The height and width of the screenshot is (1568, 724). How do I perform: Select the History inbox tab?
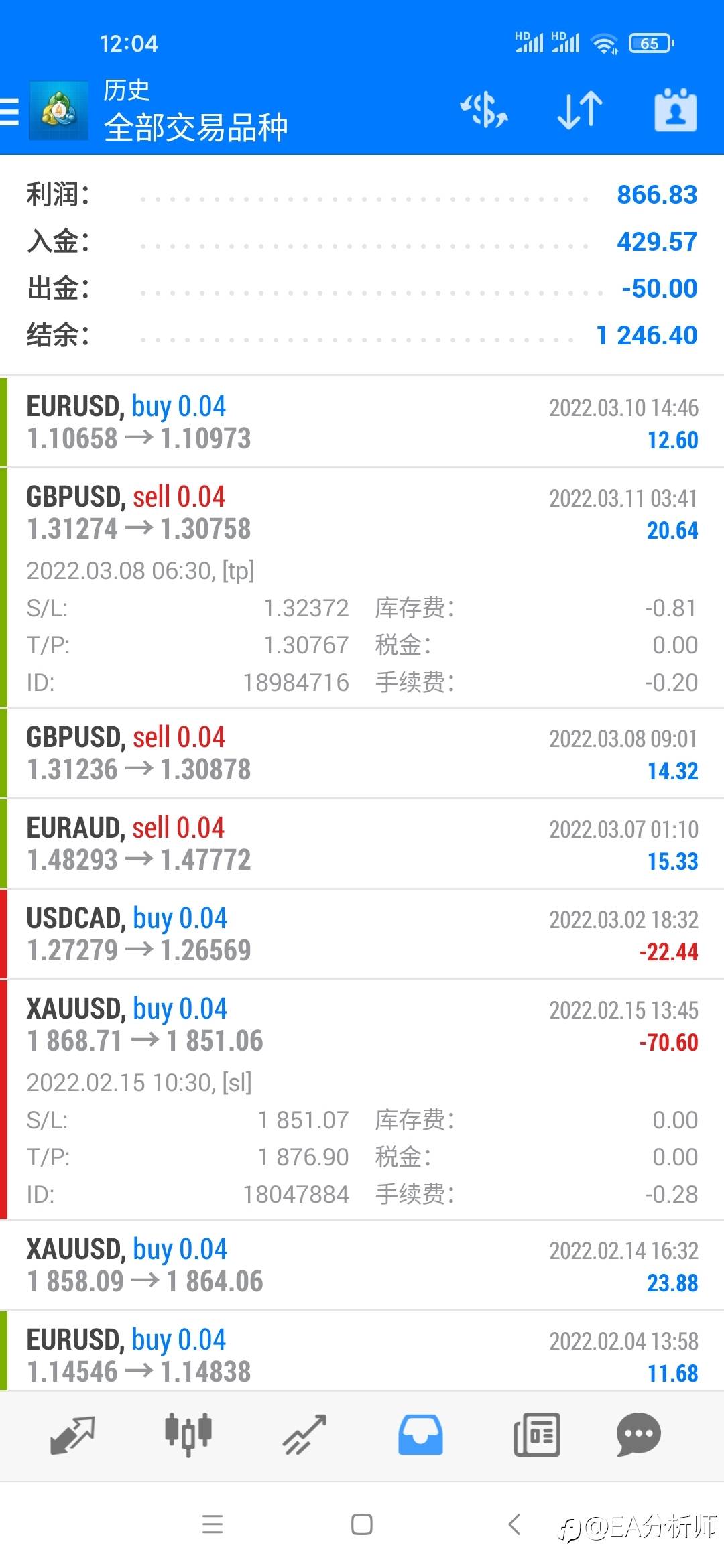click(420, 1435)
